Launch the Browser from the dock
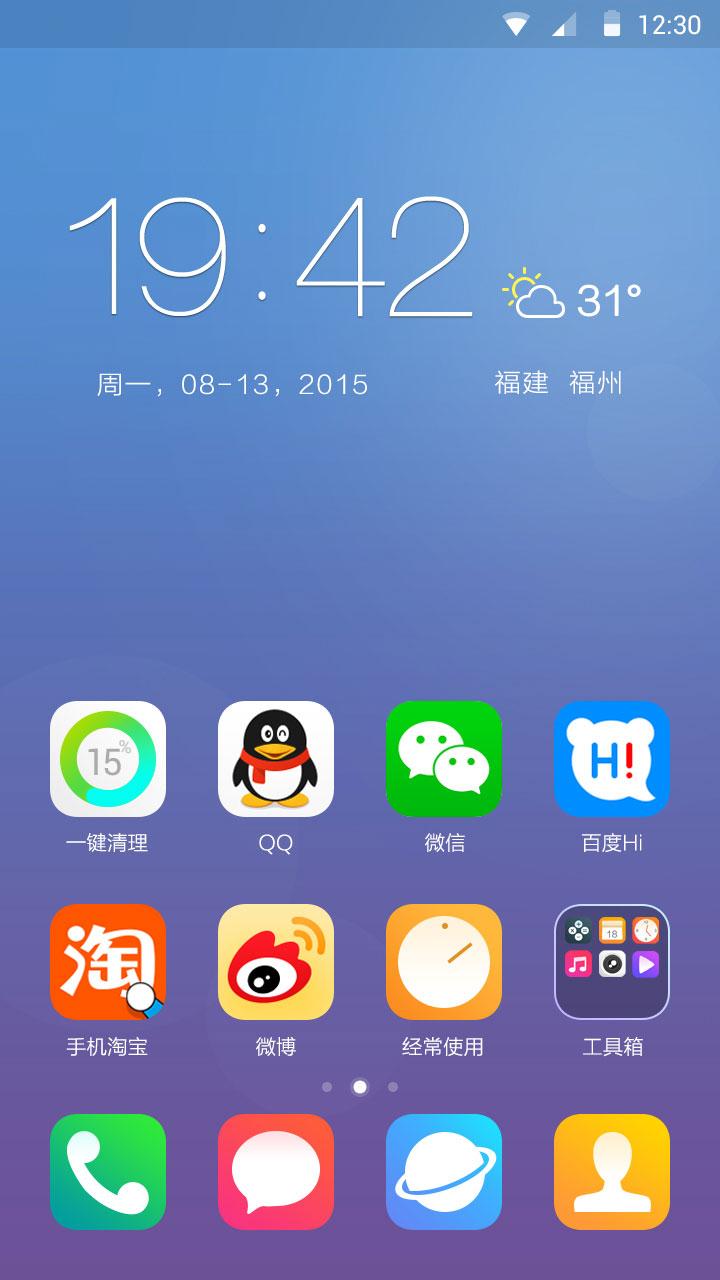 point(444,1172)
